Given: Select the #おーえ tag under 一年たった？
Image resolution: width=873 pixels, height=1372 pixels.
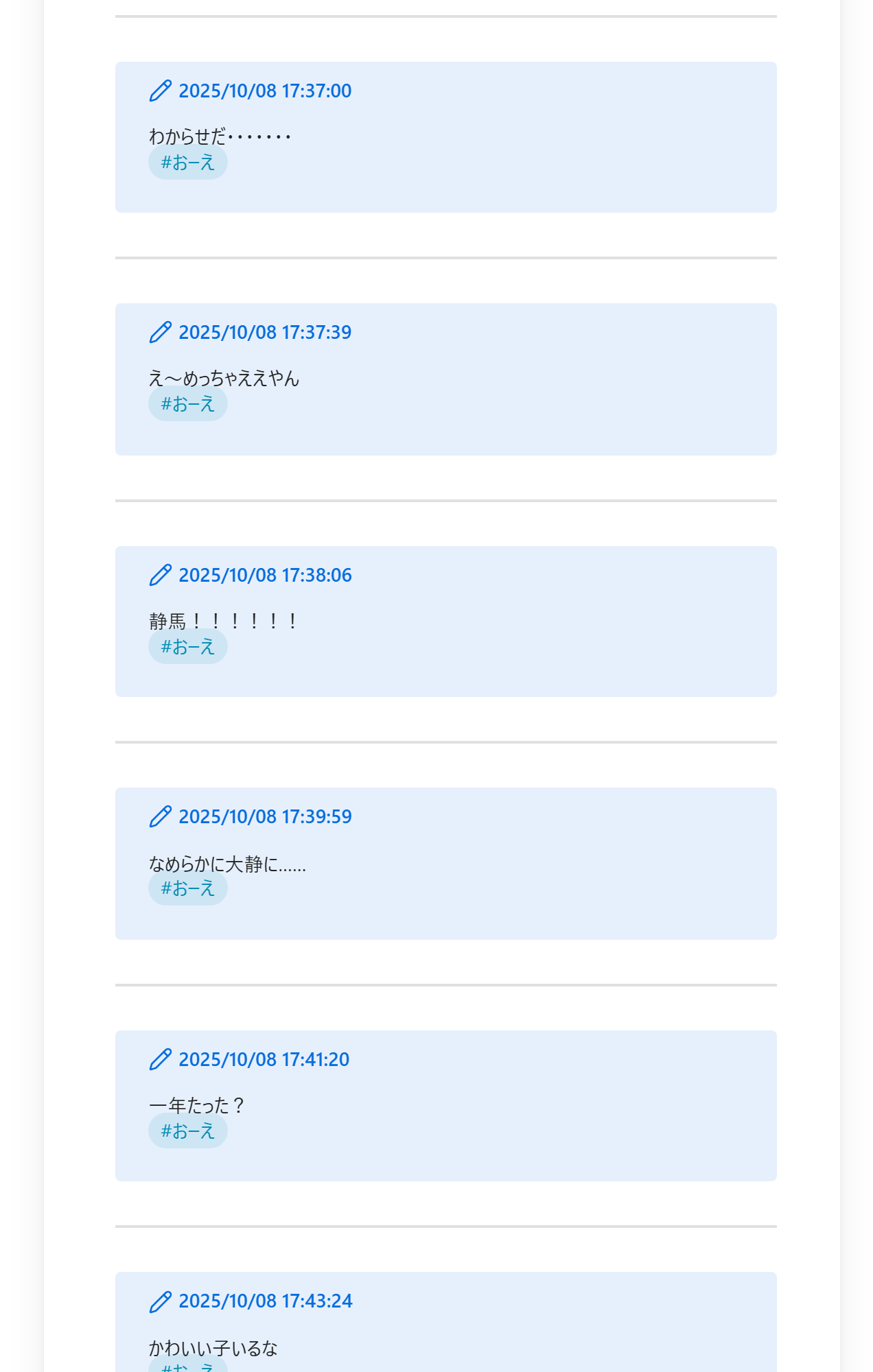Looking at the screenshot, I should coord(187,1131).
